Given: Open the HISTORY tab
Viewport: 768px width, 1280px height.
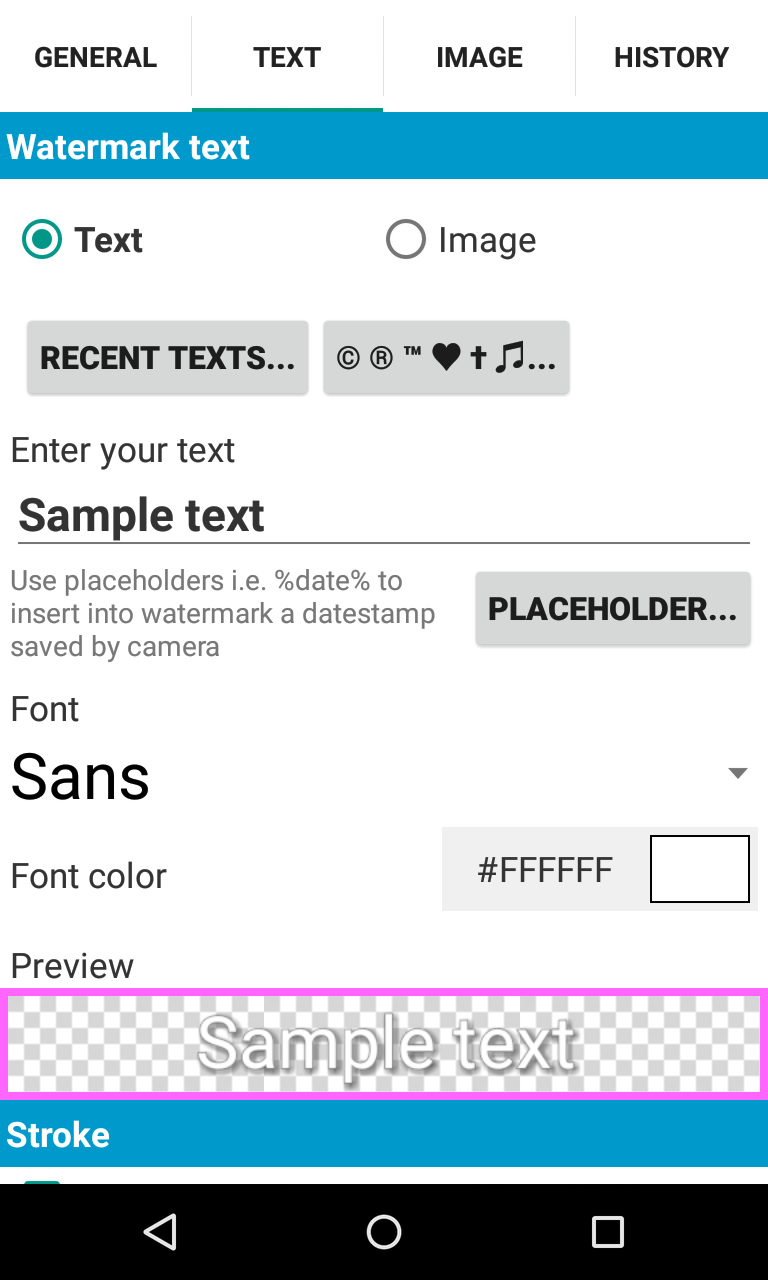Looking at the screenshot, I should (x=671, y=57).
